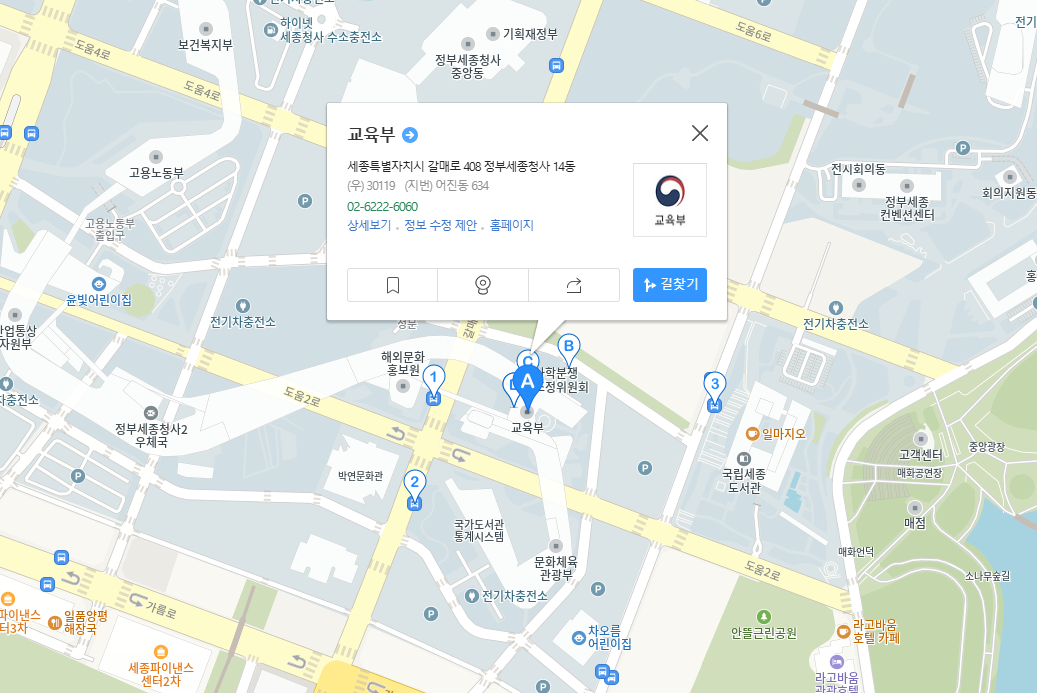The image size is (1037, 693).
Task: Open roadview for 교육부
Action: [x=483, y=285]
